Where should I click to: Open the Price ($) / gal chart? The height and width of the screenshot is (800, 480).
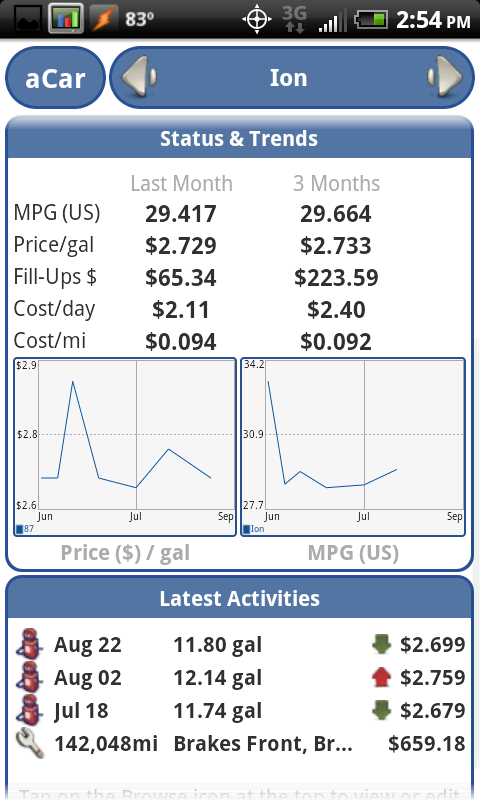click(125, 447)
